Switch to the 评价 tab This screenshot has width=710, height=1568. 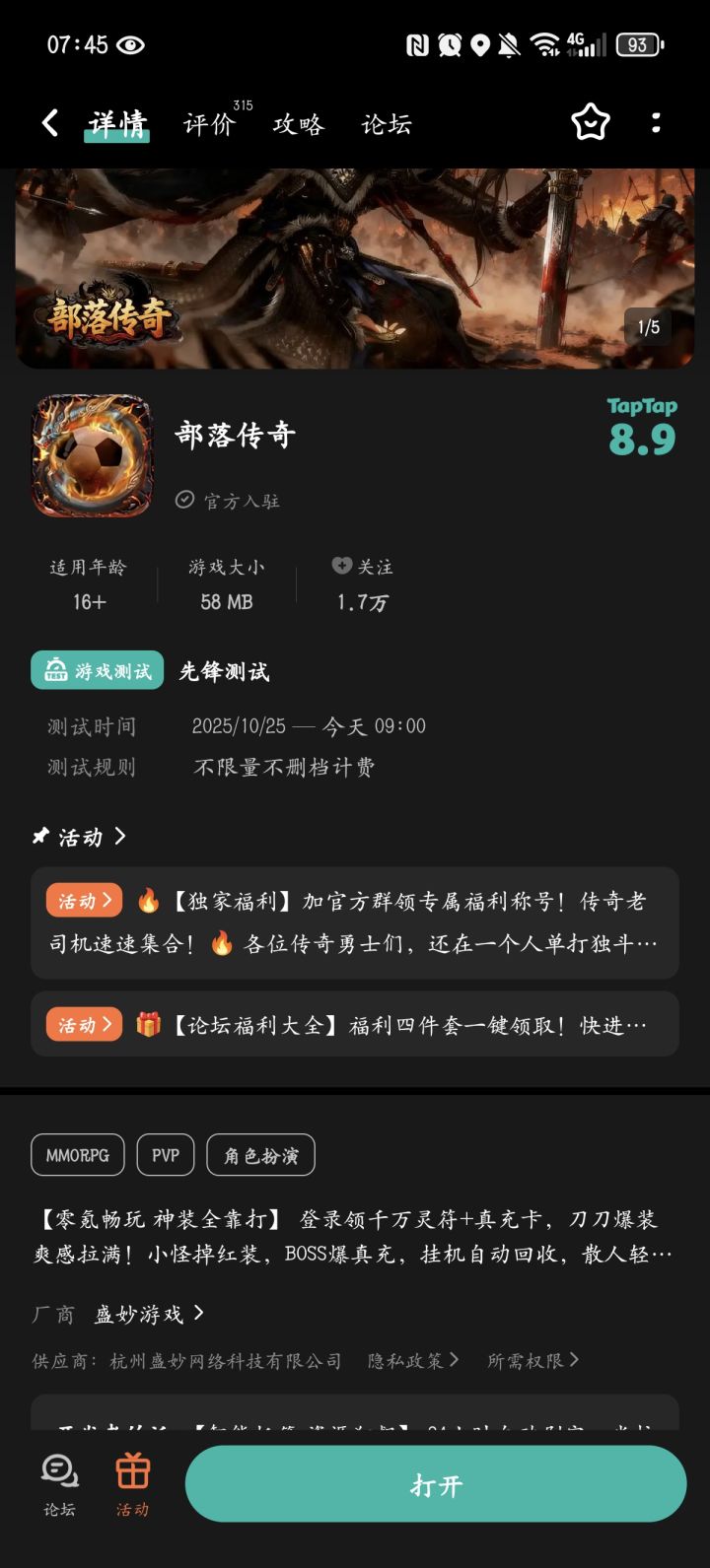click(x=207, y=125)
